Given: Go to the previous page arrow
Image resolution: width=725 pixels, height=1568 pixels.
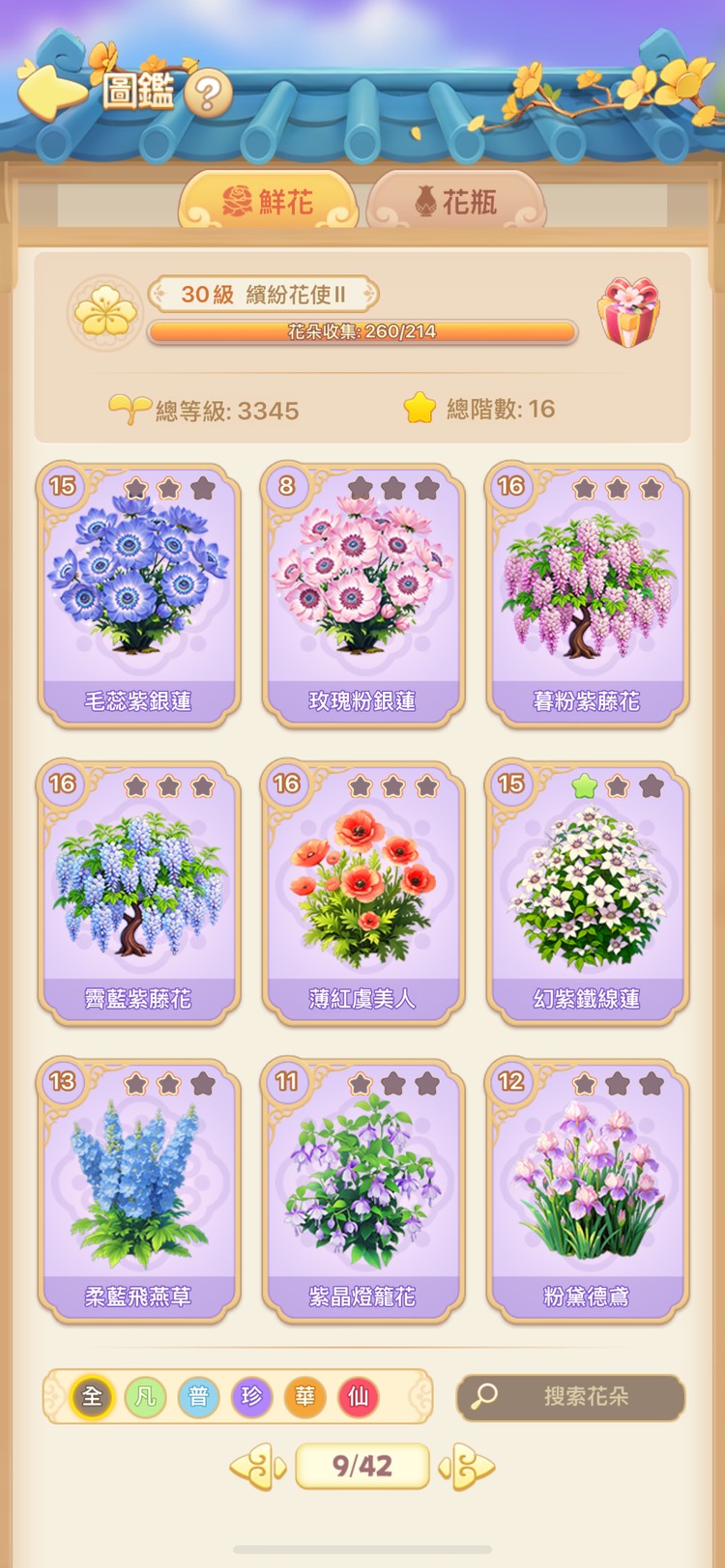Looking at the screenshot, I should click(x=256, y=1467).
